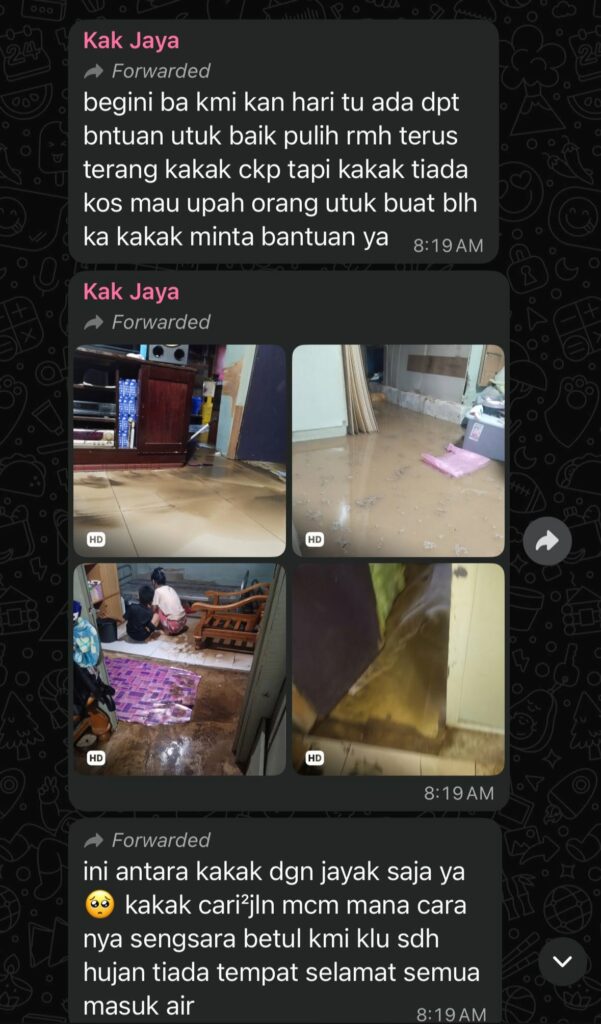The width and height of the screenshot is (601, 1024).
Task: Open the photo of people sitting on floor
Action: pos(179,669)
